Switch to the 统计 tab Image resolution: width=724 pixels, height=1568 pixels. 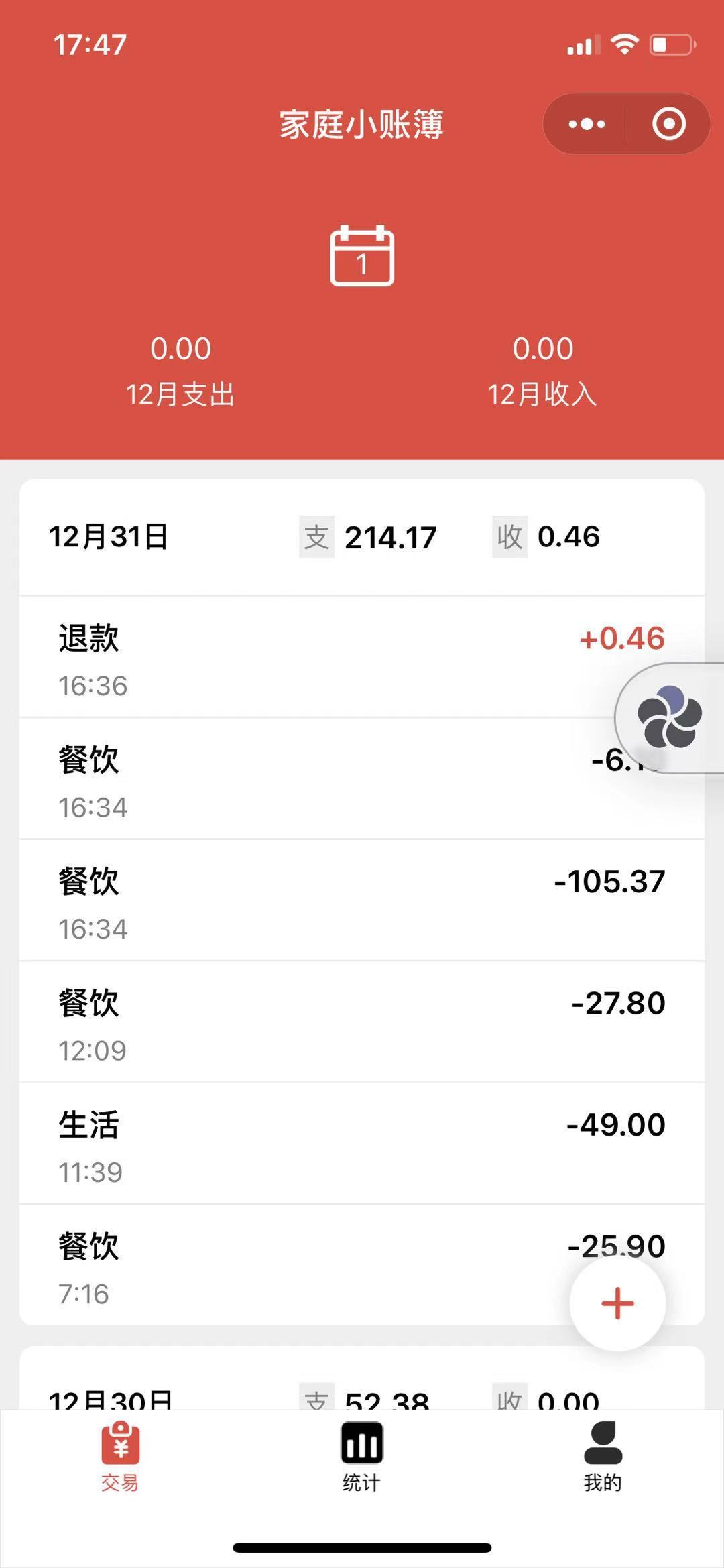(x=362, y=1456)
